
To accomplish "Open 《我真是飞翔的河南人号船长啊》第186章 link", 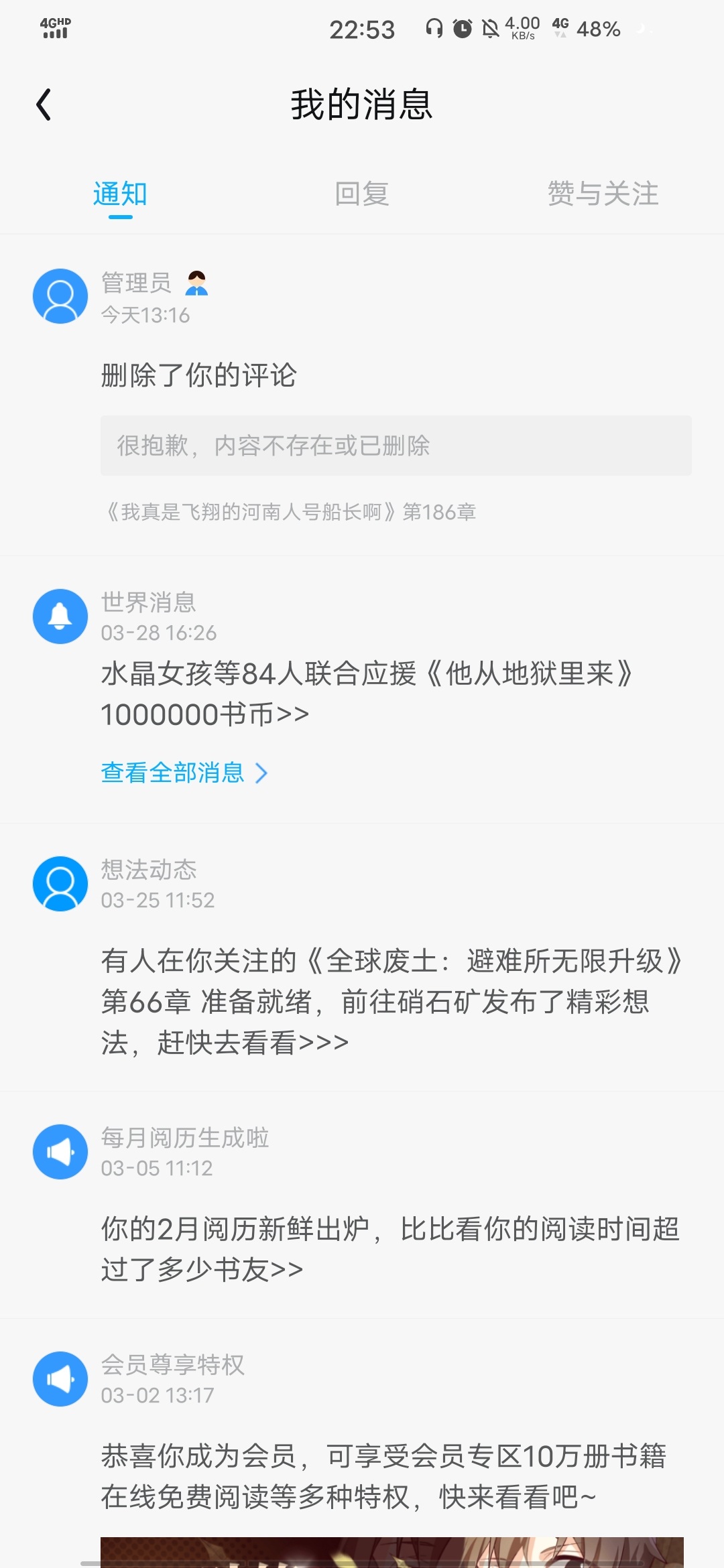I will pyautogui.click(x=291, y=513).
